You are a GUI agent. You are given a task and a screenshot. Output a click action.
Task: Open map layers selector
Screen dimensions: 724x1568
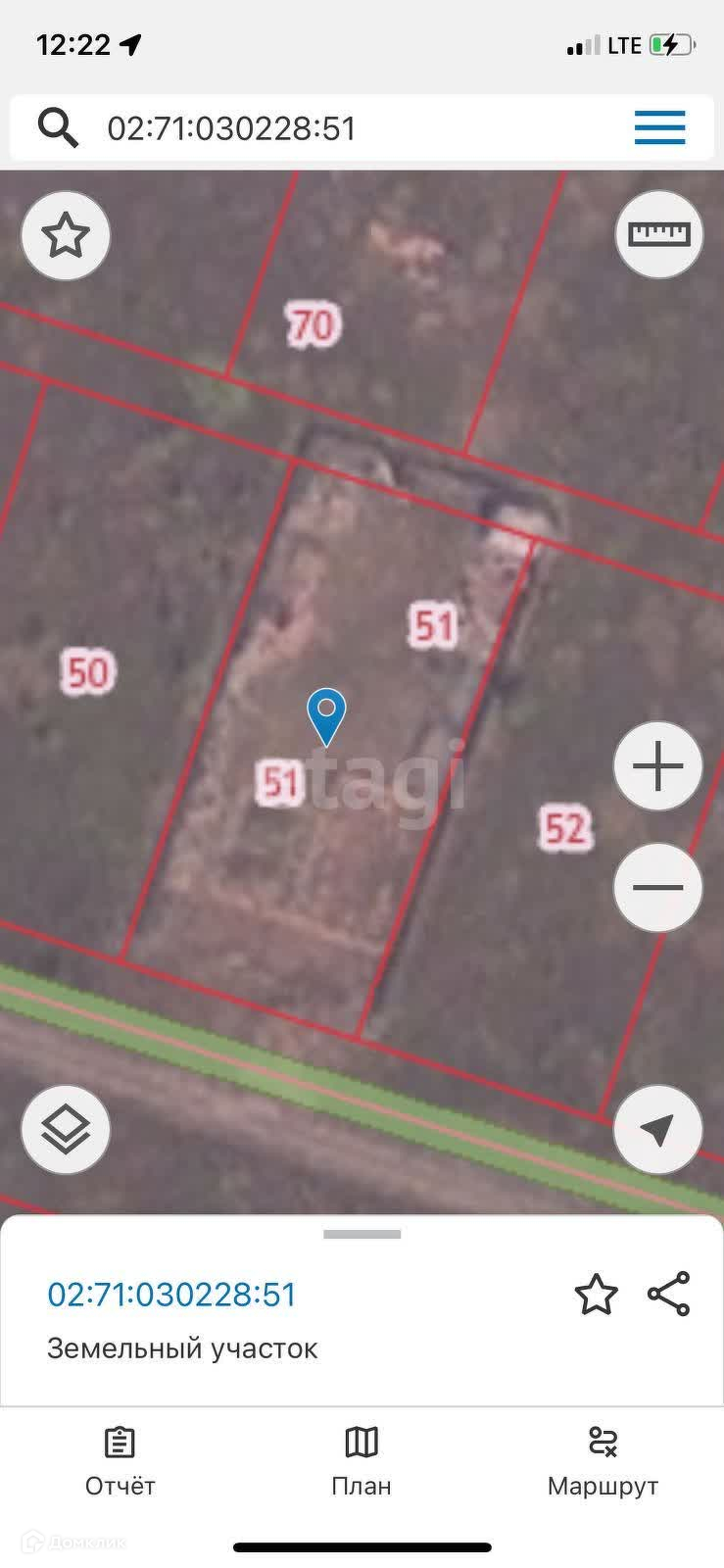click(x=66, y=1130)
